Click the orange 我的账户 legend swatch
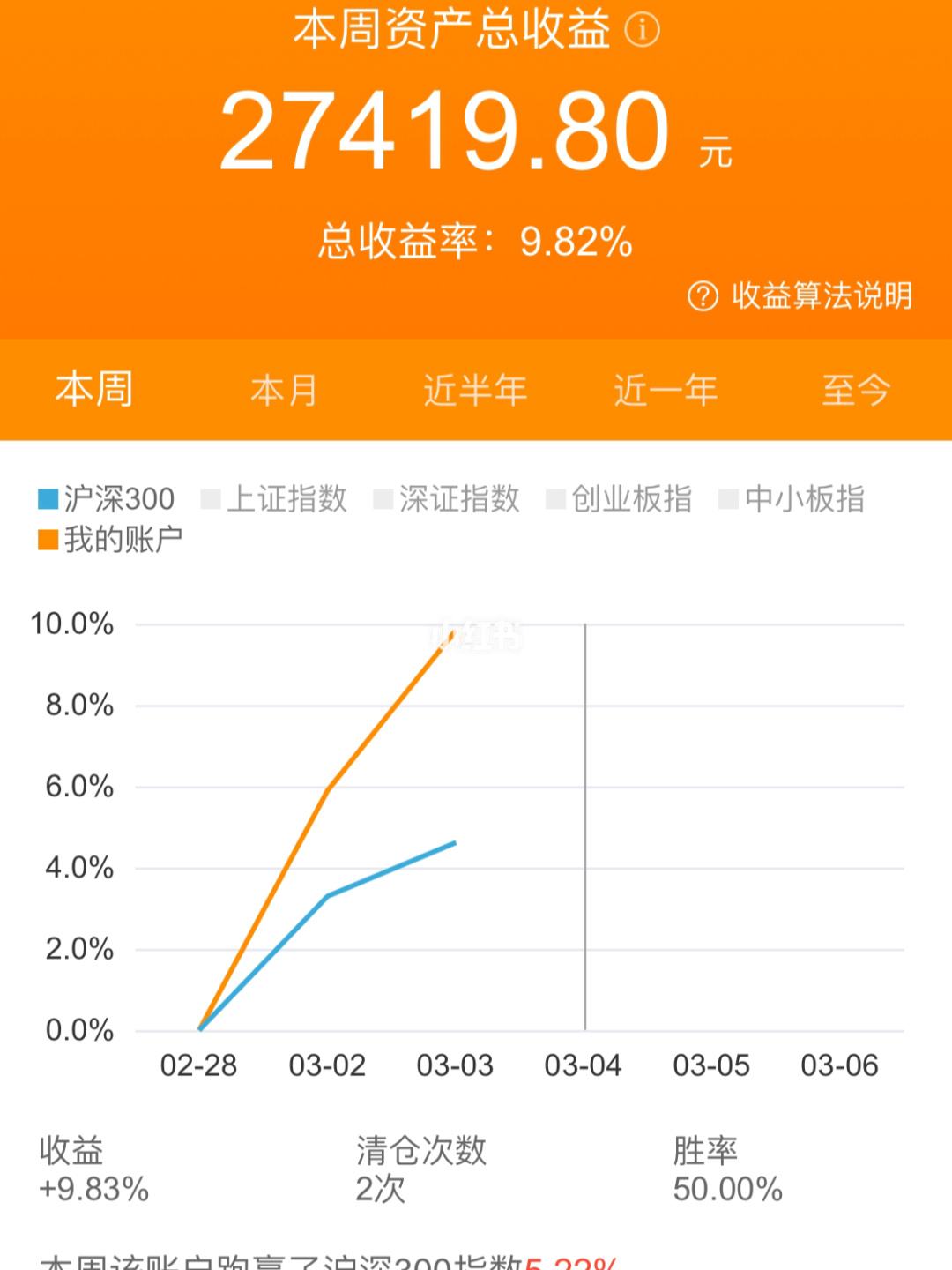 [x=47, y=538]
